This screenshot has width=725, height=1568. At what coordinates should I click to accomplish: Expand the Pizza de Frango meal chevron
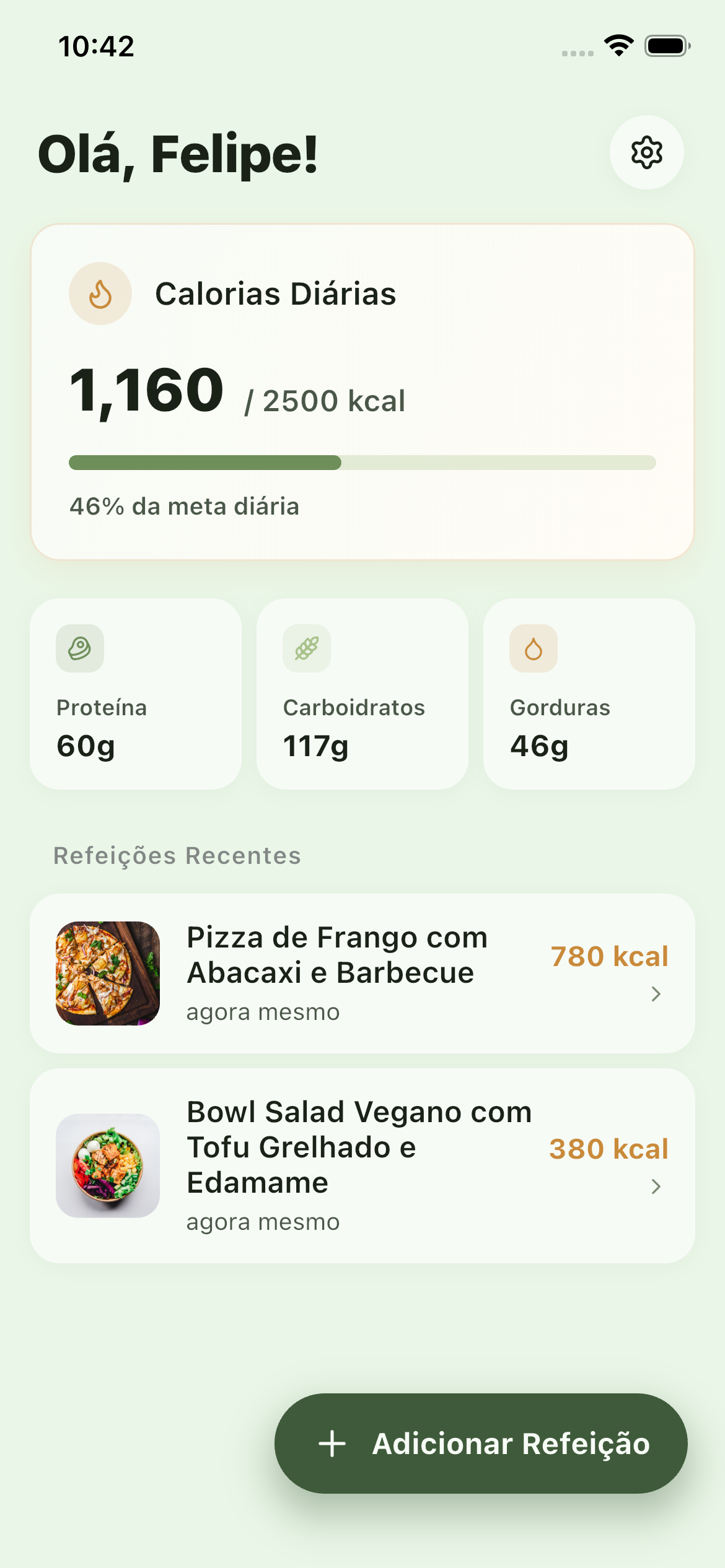pos(656,995)
